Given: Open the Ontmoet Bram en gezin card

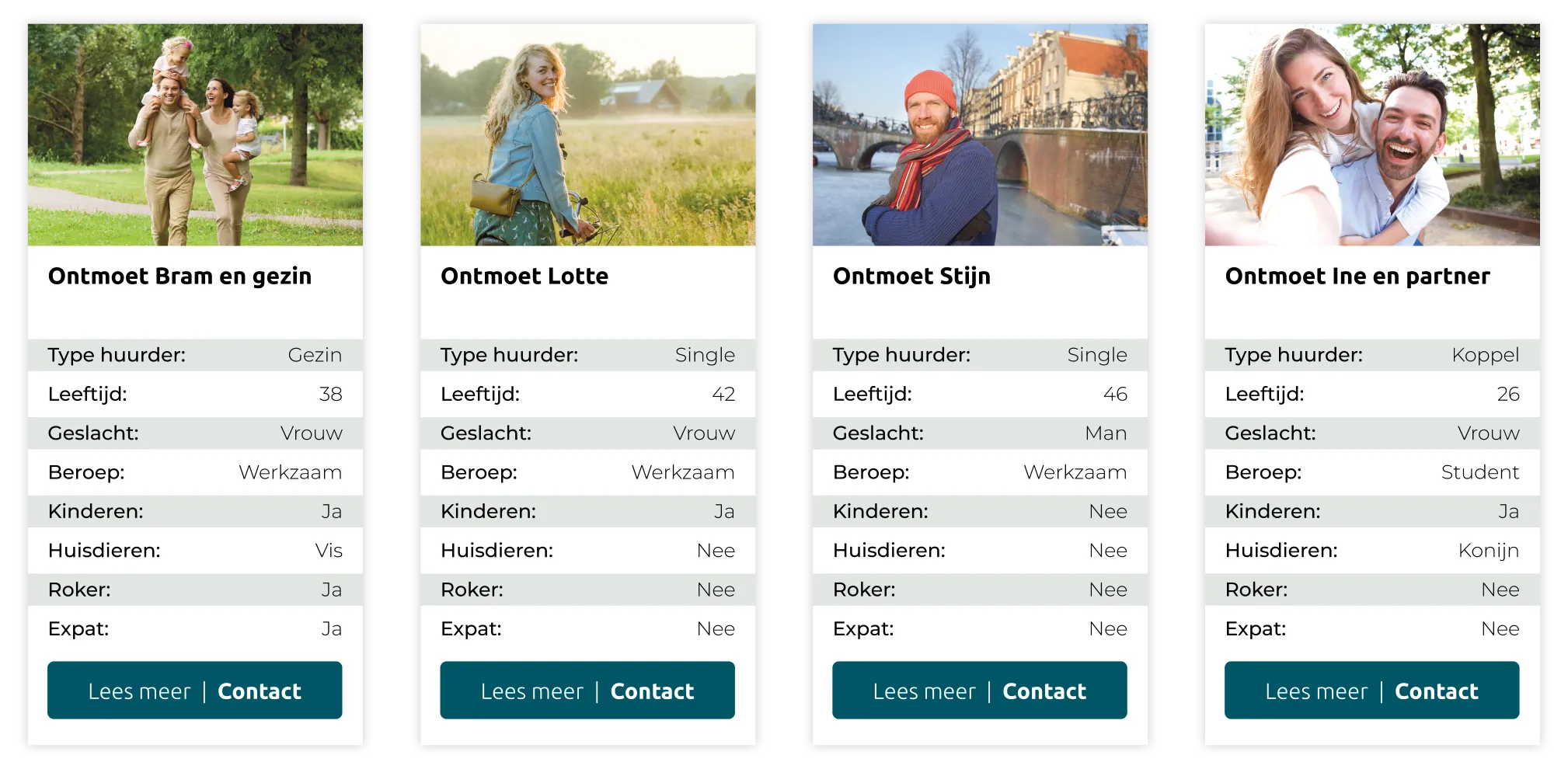Looking at the screenshot, I should pyautogui.click(x=179, y=276).
